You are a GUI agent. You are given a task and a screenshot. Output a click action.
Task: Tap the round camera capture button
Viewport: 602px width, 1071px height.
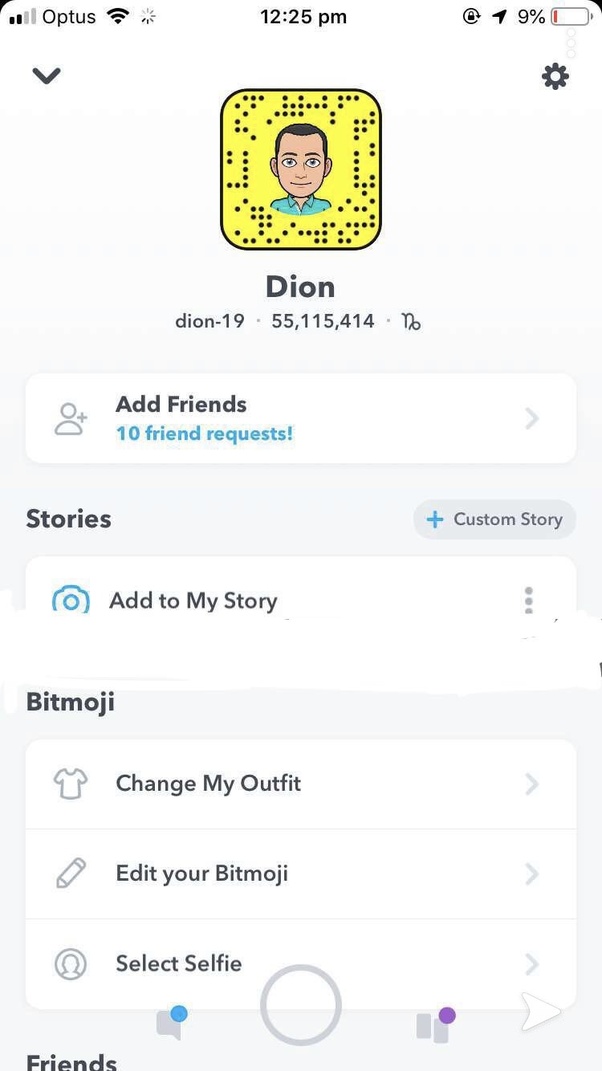pyautogui.click(x=300, y=1005)
